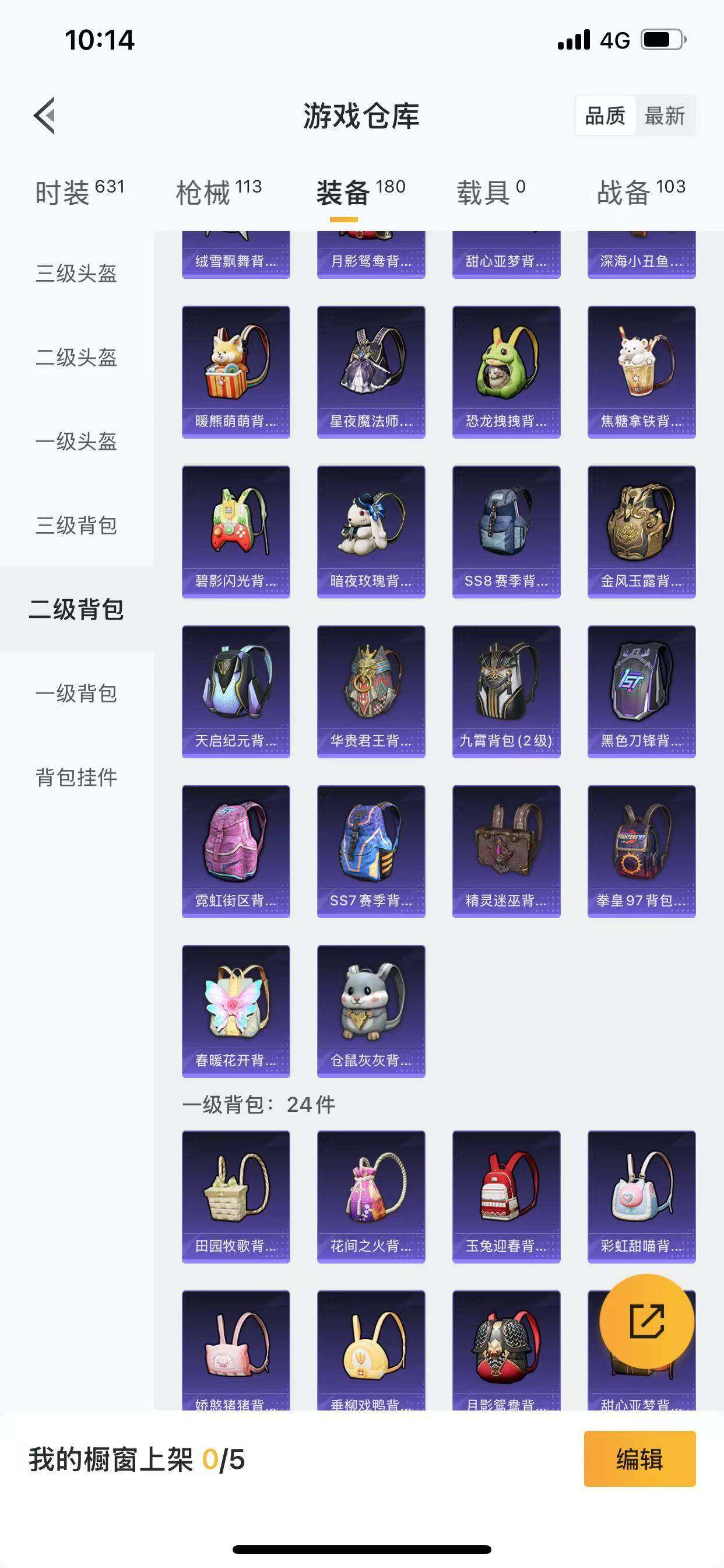Select the 拳皇97背包 item
This screenshot has height=1568, width=724.
coord(640,852)
